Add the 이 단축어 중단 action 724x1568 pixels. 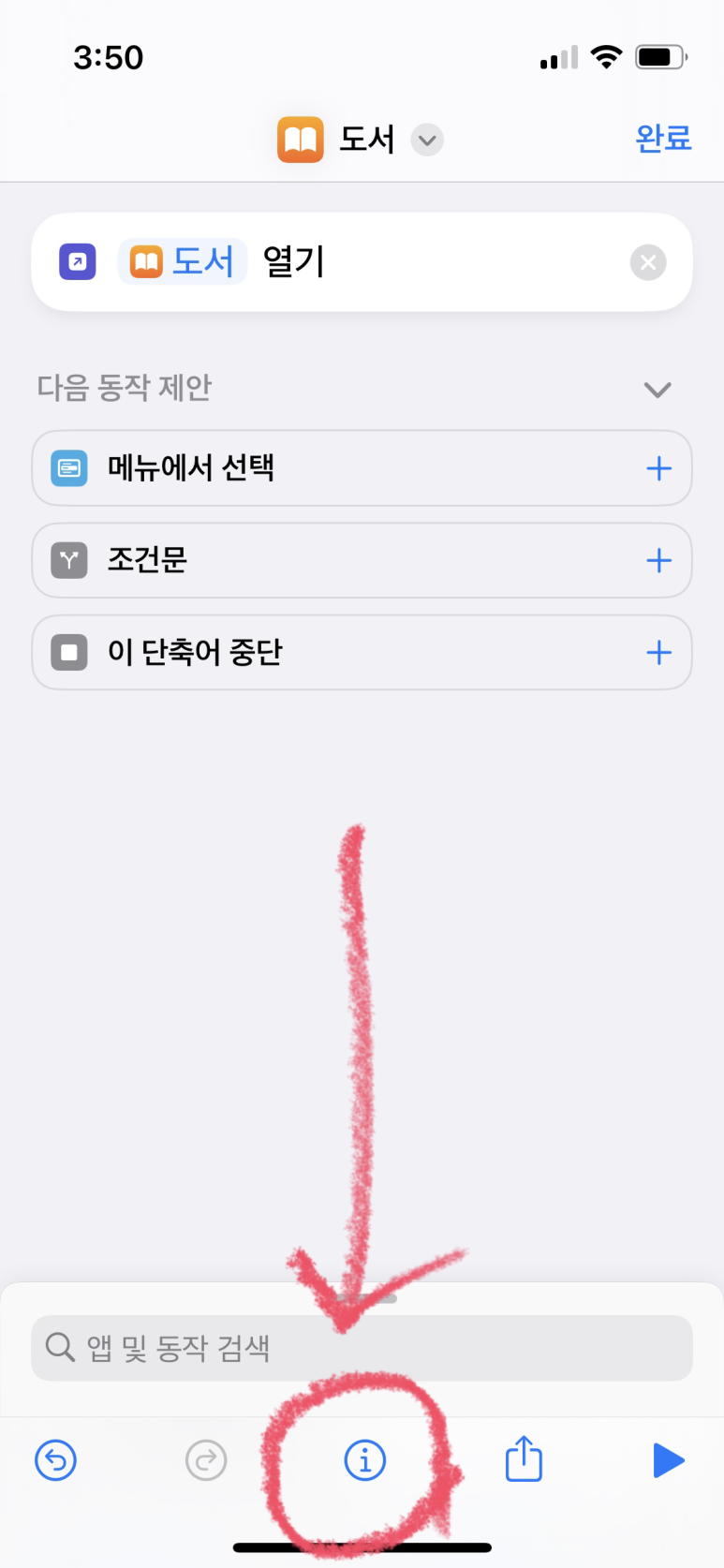pos(658,652)
